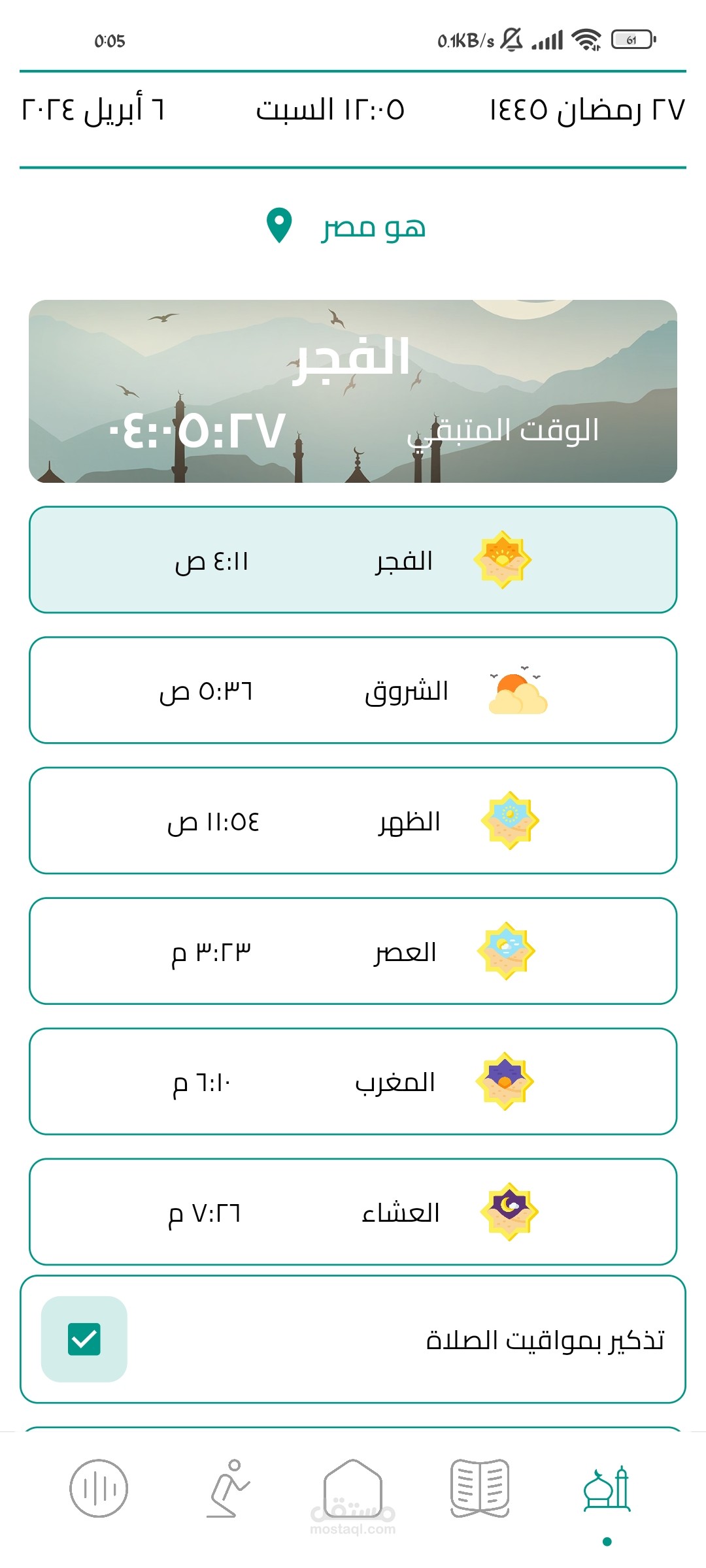
Task: Open the Quran book tab
Action: pos(480,1488)
